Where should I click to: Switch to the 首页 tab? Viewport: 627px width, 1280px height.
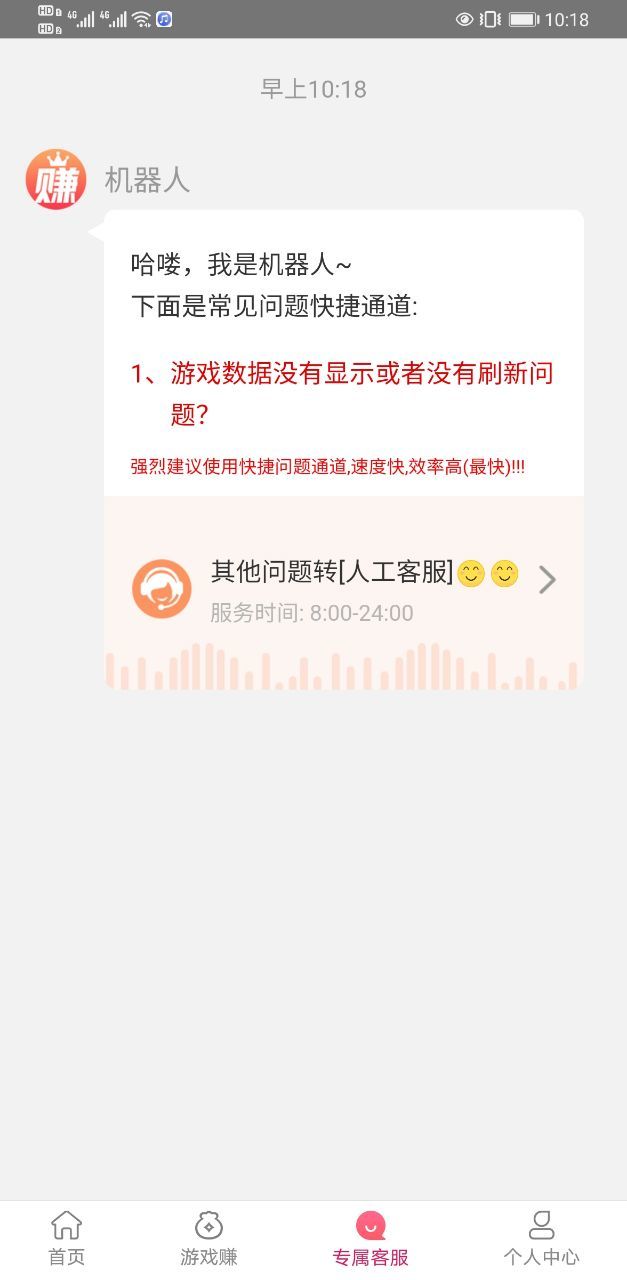[67, 1238]
